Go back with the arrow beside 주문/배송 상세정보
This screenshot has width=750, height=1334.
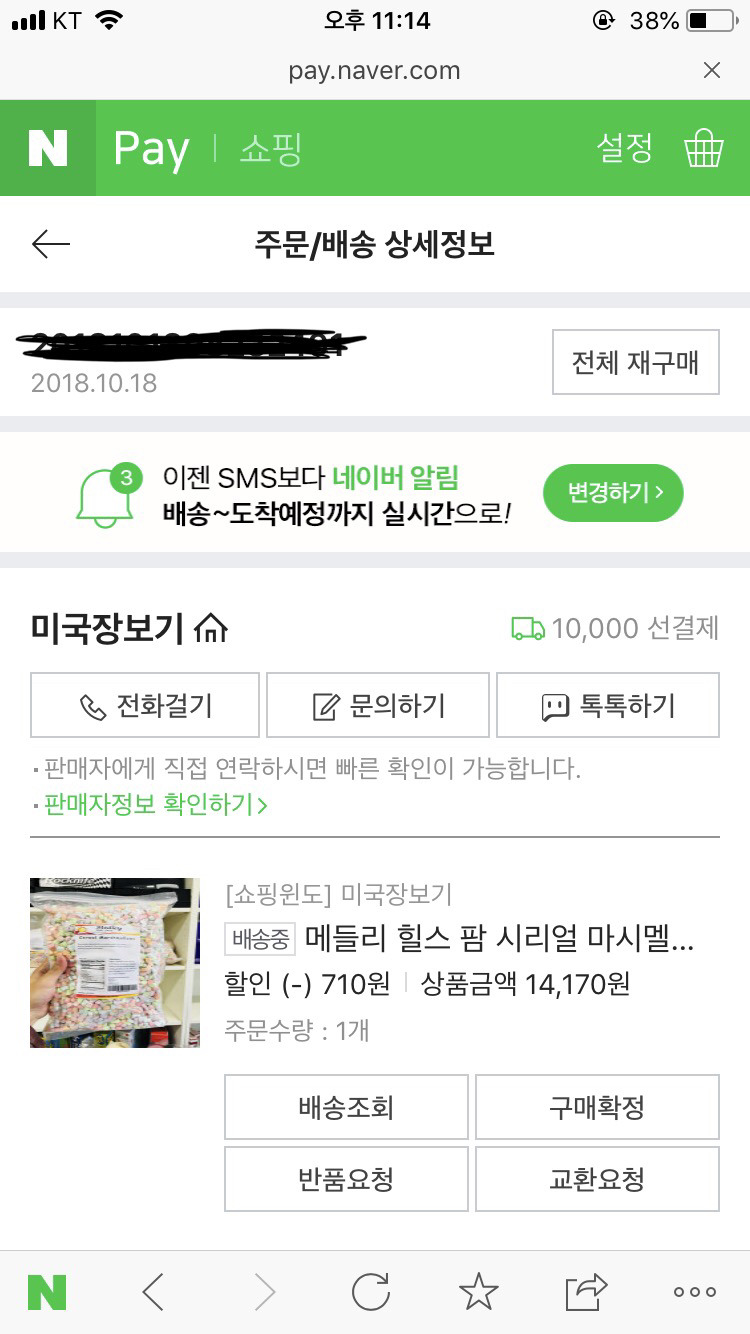click(x=51, y=244)
